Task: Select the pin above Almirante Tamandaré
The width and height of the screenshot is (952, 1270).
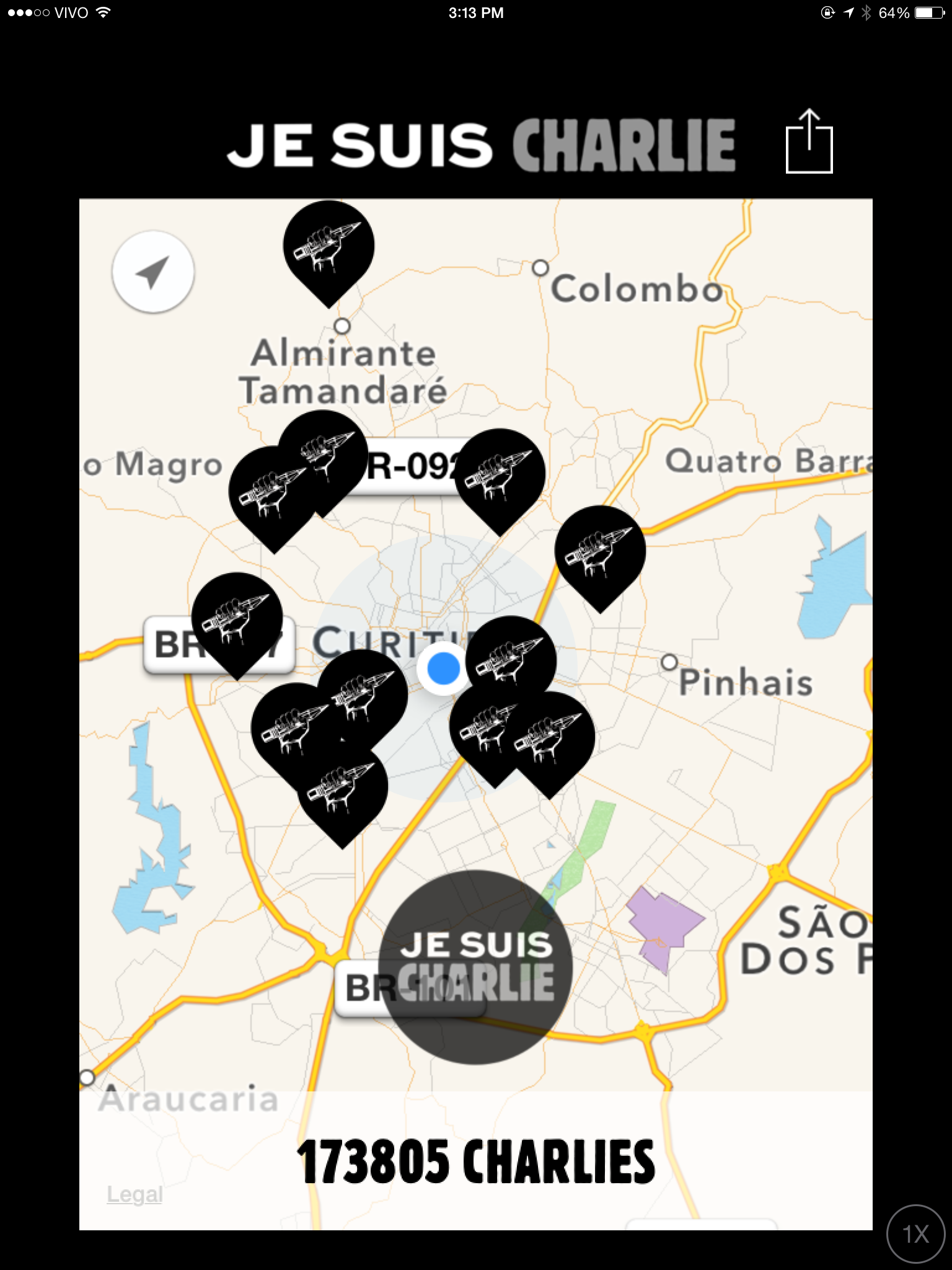Action: (328, 246)
